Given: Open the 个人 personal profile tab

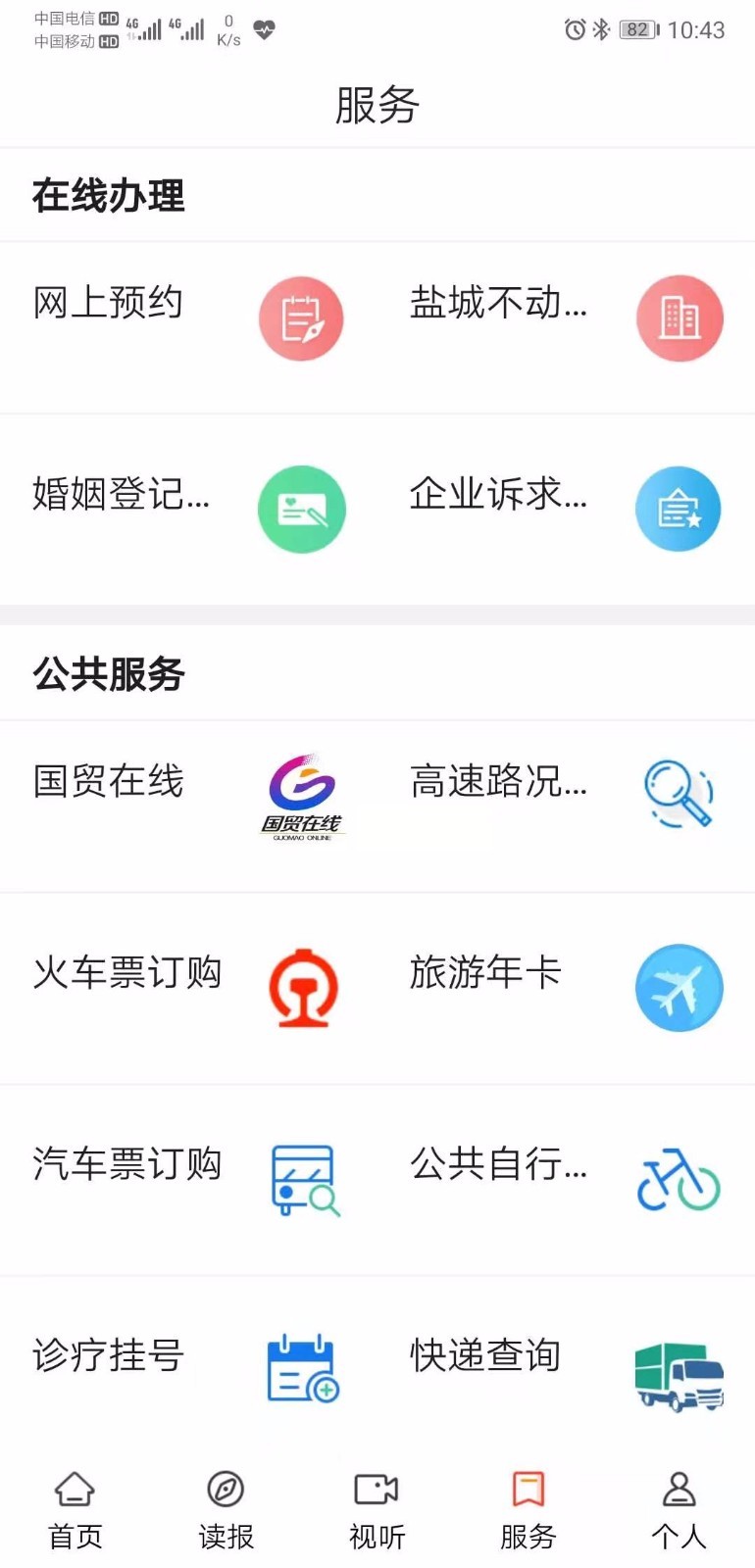Looking at the screenshot, I should [678, 1509].
